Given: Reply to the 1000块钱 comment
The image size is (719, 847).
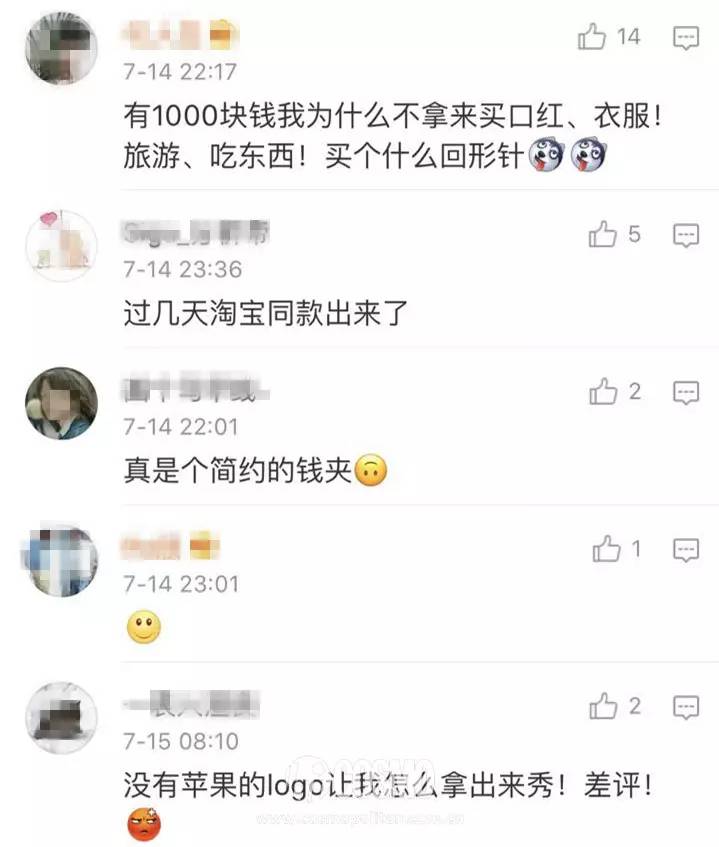Looking at the screenshot, I should pyautogui.click(x=686, y=38).
